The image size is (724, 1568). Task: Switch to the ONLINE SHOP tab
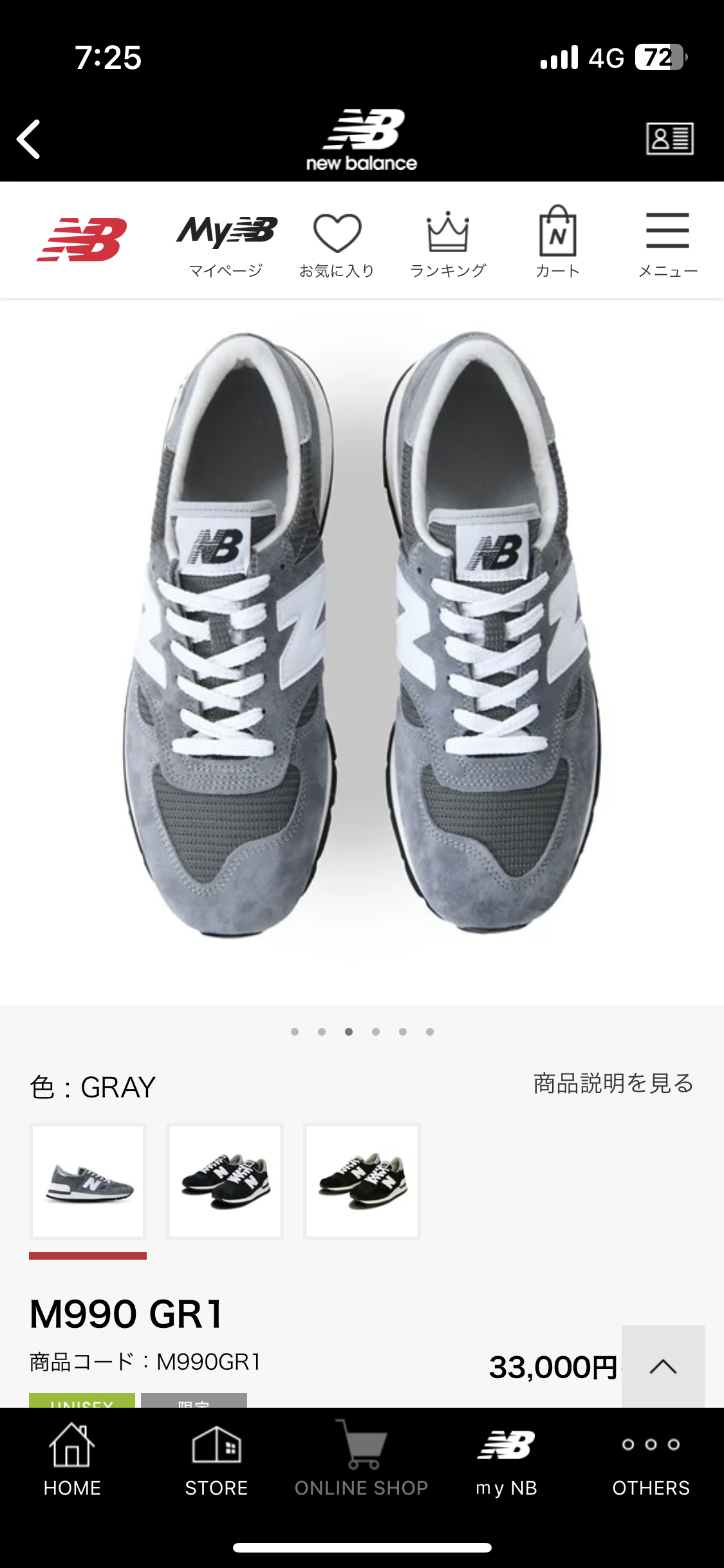click(361, 1459)
